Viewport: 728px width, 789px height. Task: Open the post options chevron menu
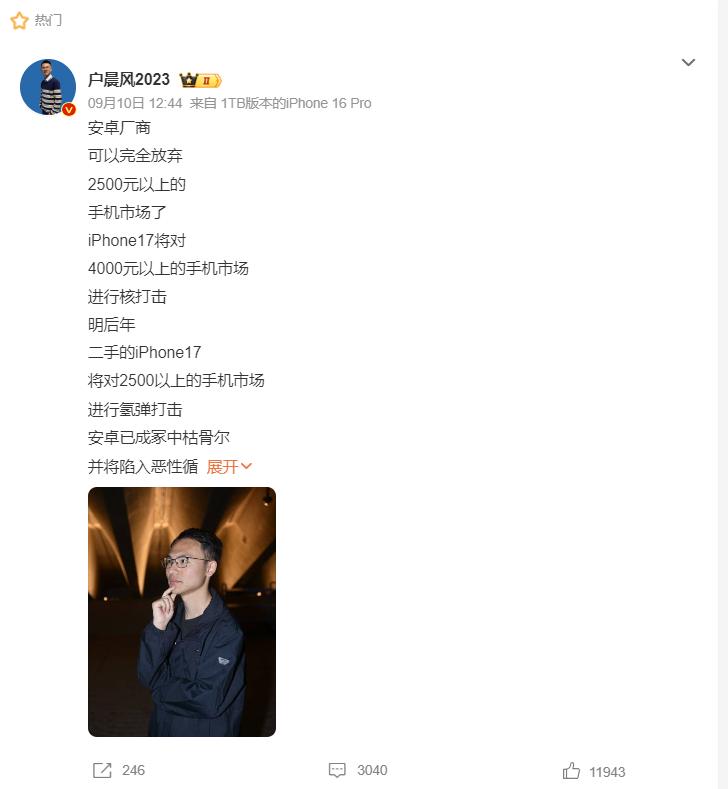[x=688, y=63]
